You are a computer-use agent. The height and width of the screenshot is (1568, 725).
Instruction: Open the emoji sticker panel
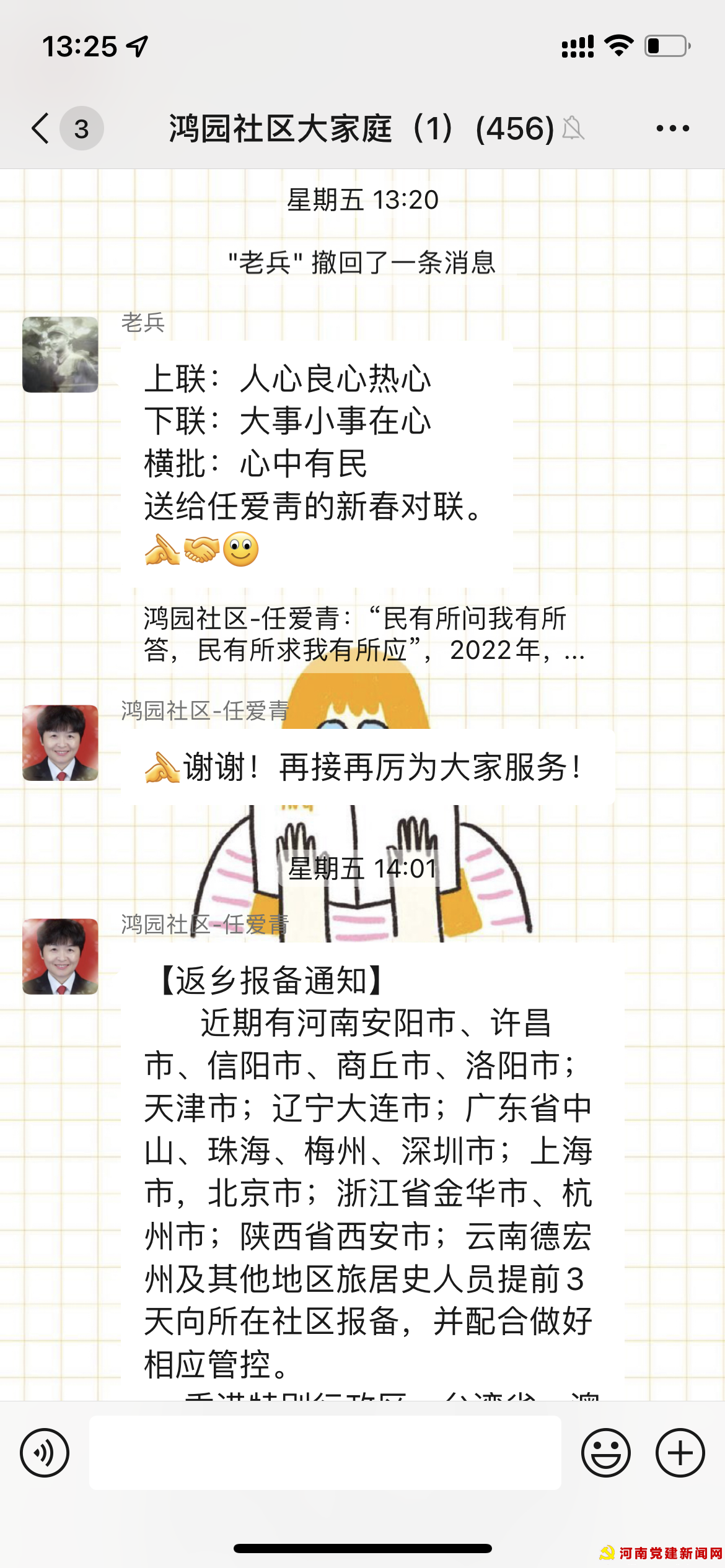tap(605, 1452)
